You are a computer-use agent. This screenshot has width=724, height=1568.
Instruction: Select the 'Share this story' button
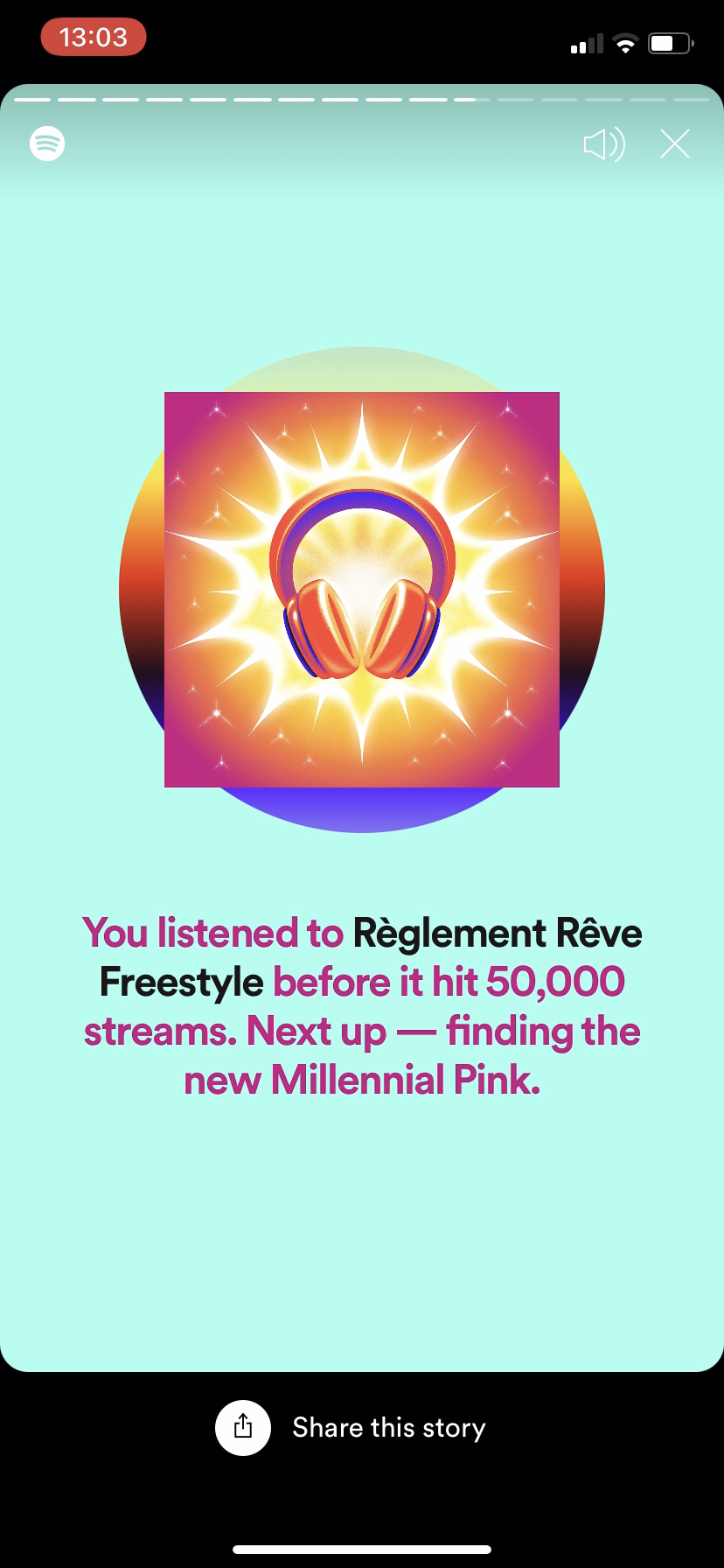(x=388, y=1427)
